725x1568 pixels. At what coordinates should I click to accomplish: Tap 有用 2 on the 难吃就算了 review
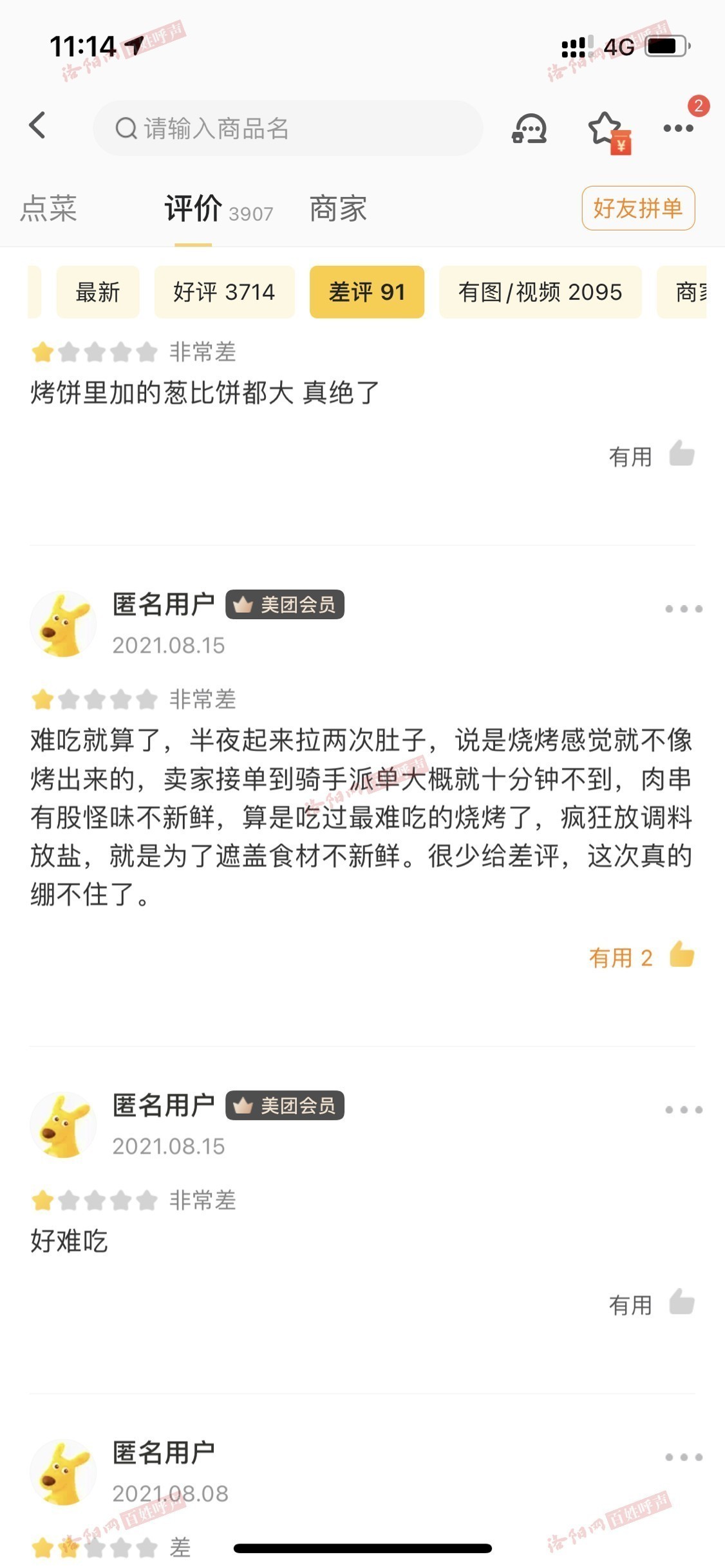[641, 957]
